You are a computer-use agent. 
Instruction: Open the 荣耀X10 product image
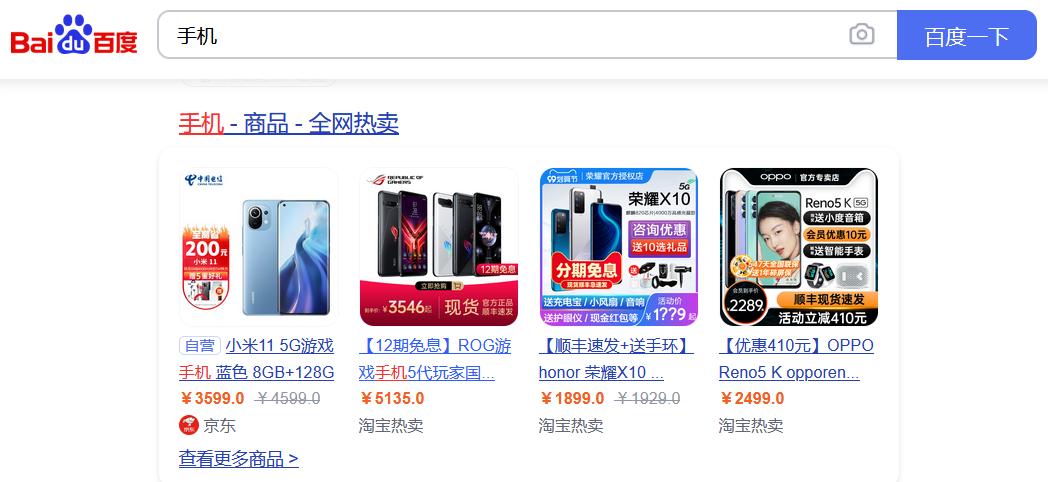[x=618, y=247]
